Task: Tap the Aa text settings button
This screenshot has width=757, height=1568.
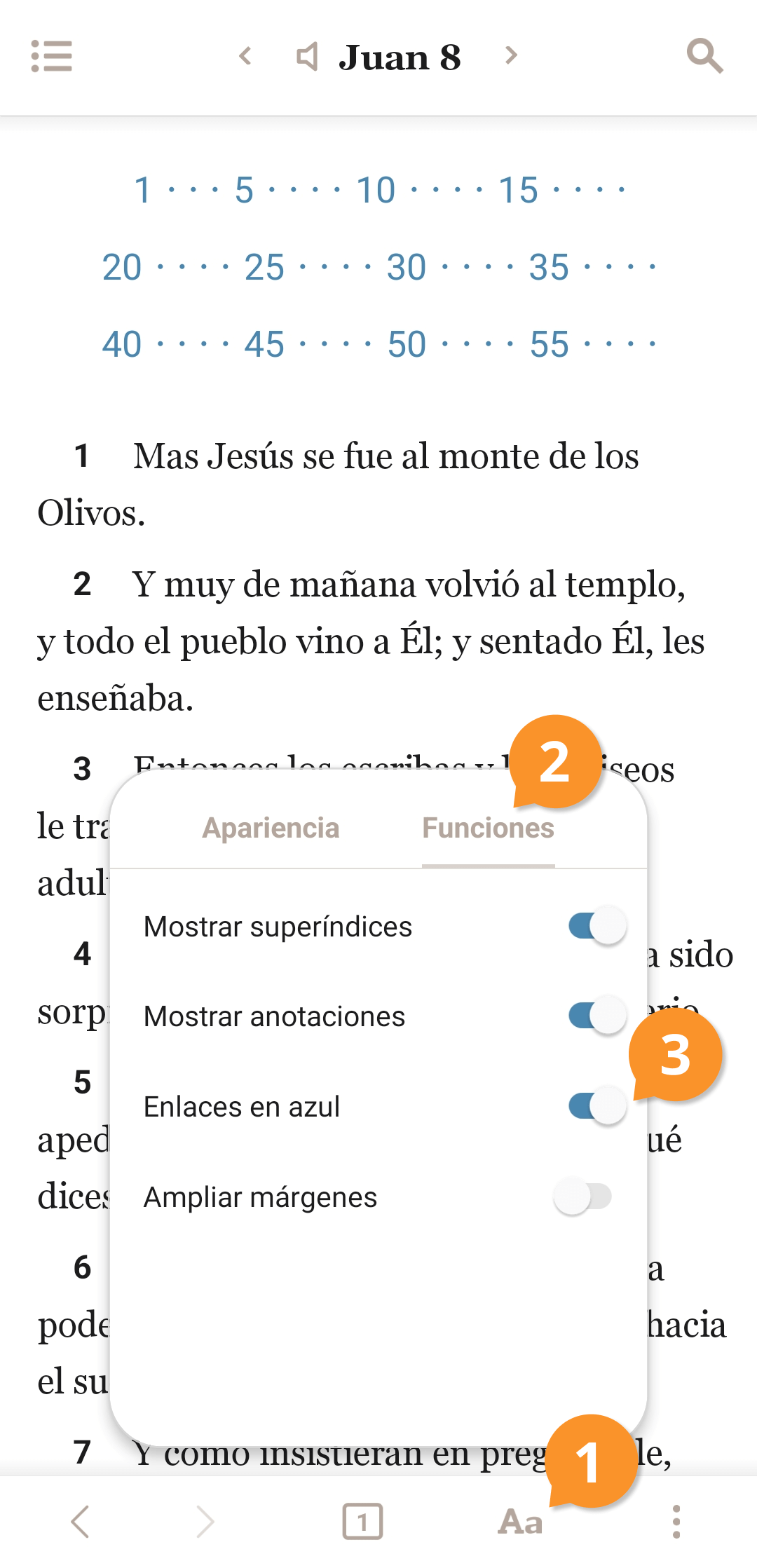Action: (x=520, y=1522)
